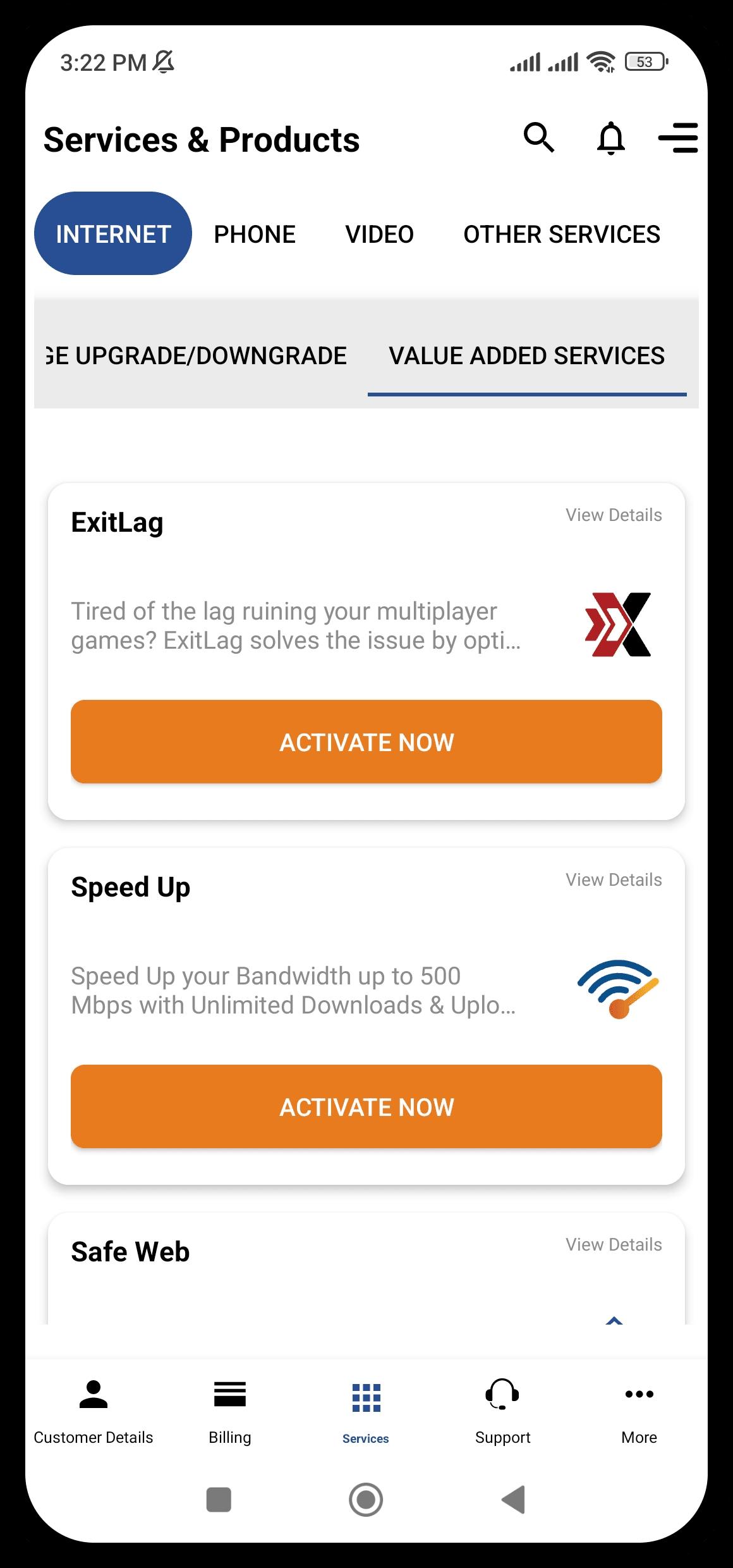Viewport: 733px width, 1568px height.
Task: Tap the system back button
Action: point(513,1499)
